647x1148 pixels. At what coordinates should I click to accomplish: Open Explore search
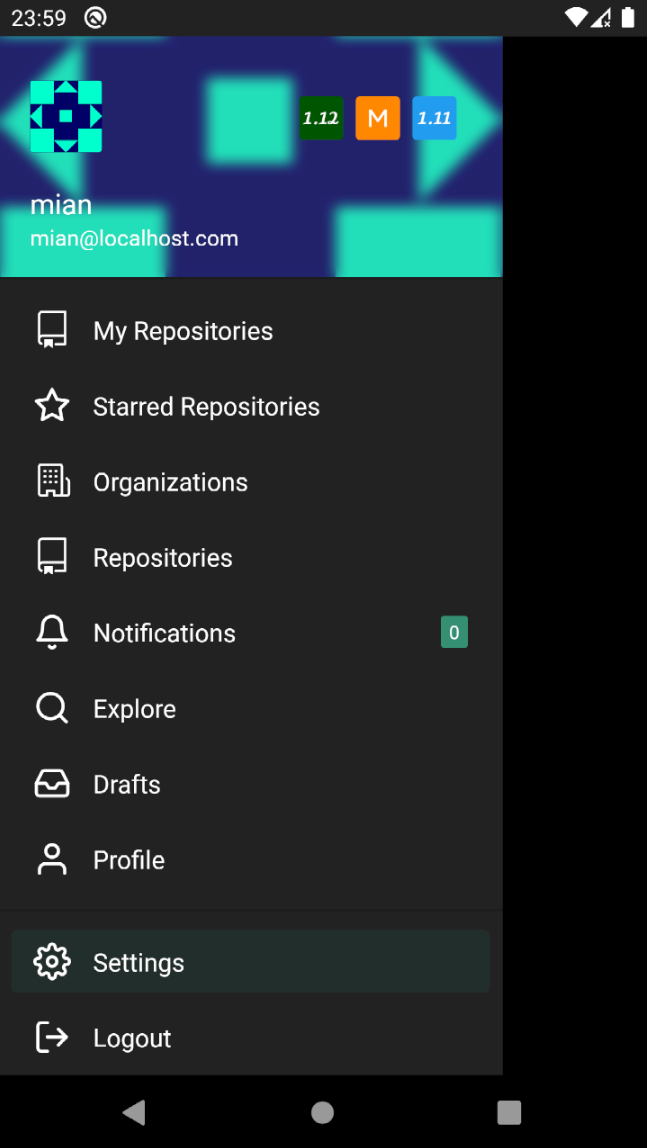[x=251, y=709]
